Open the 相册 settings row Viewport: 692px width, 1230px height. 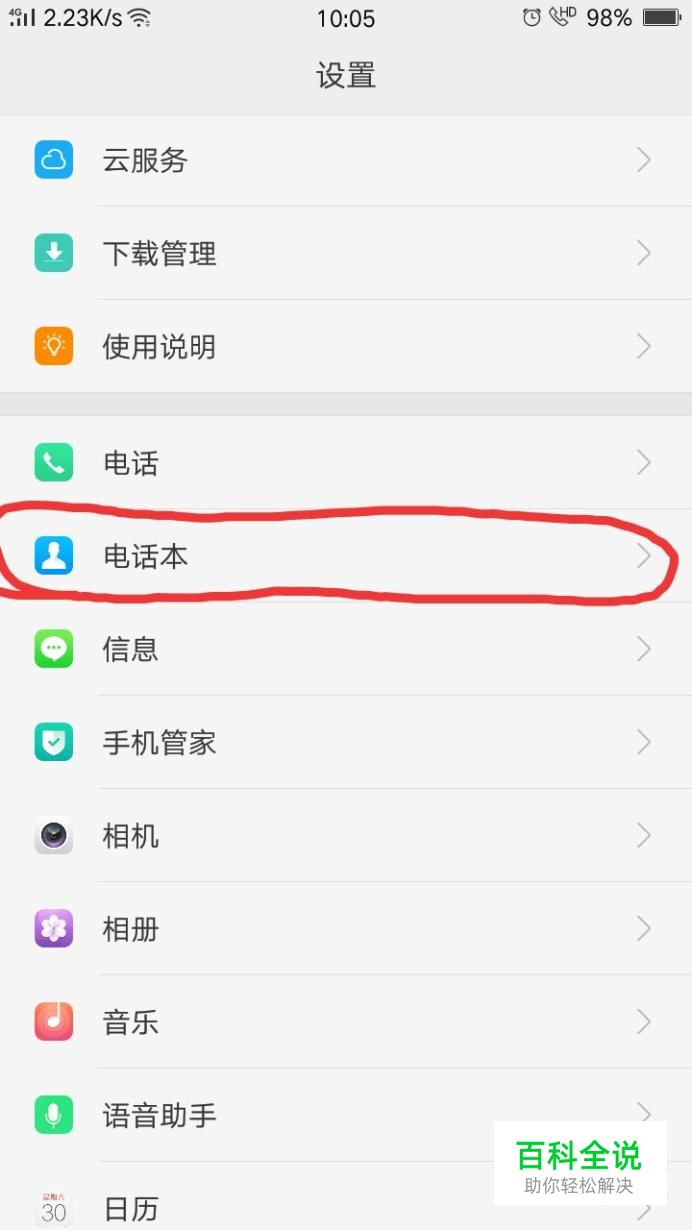[345, 929]
